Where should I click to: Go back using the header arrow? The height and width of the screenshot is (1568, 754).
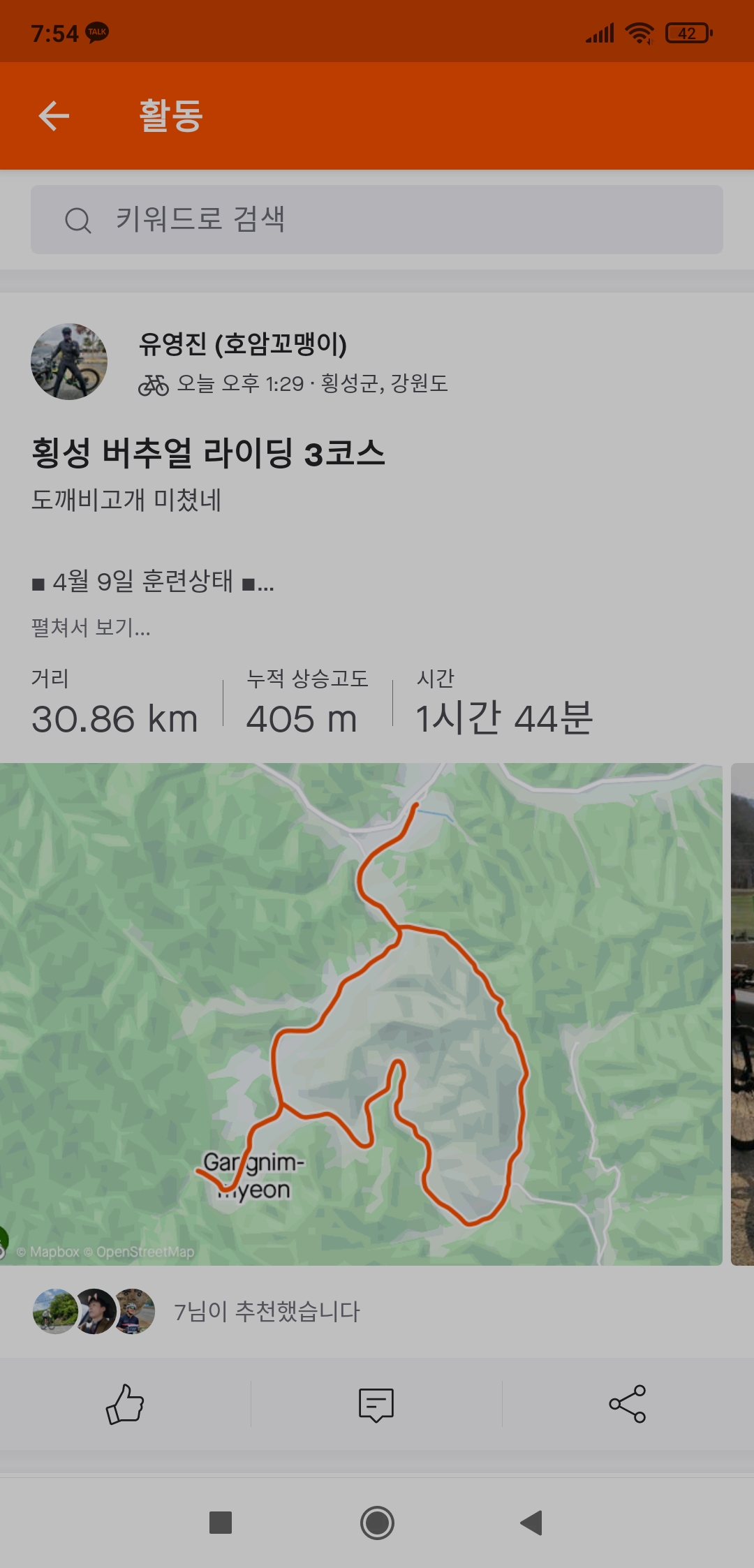54,116
